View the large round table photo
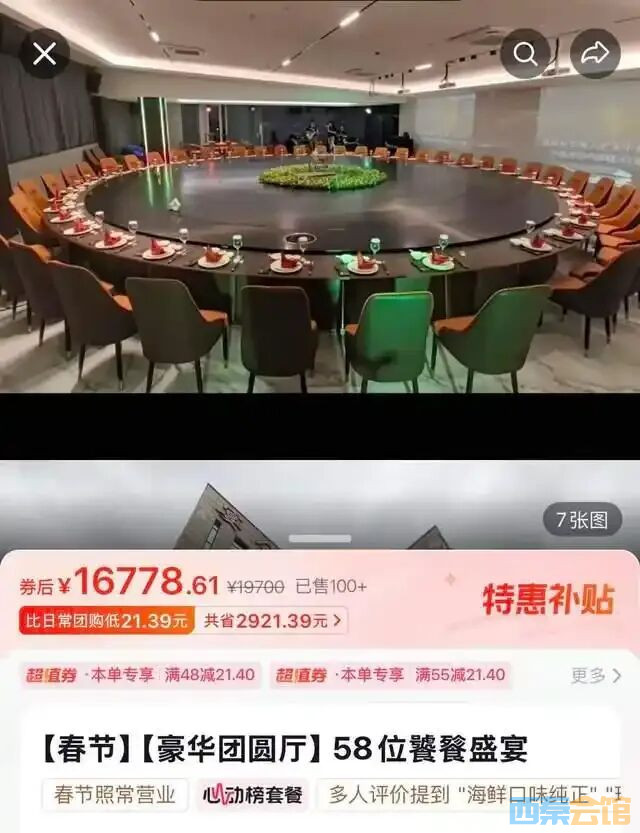Viewport: 640px width, 833px height. click(x=320, y=220)
